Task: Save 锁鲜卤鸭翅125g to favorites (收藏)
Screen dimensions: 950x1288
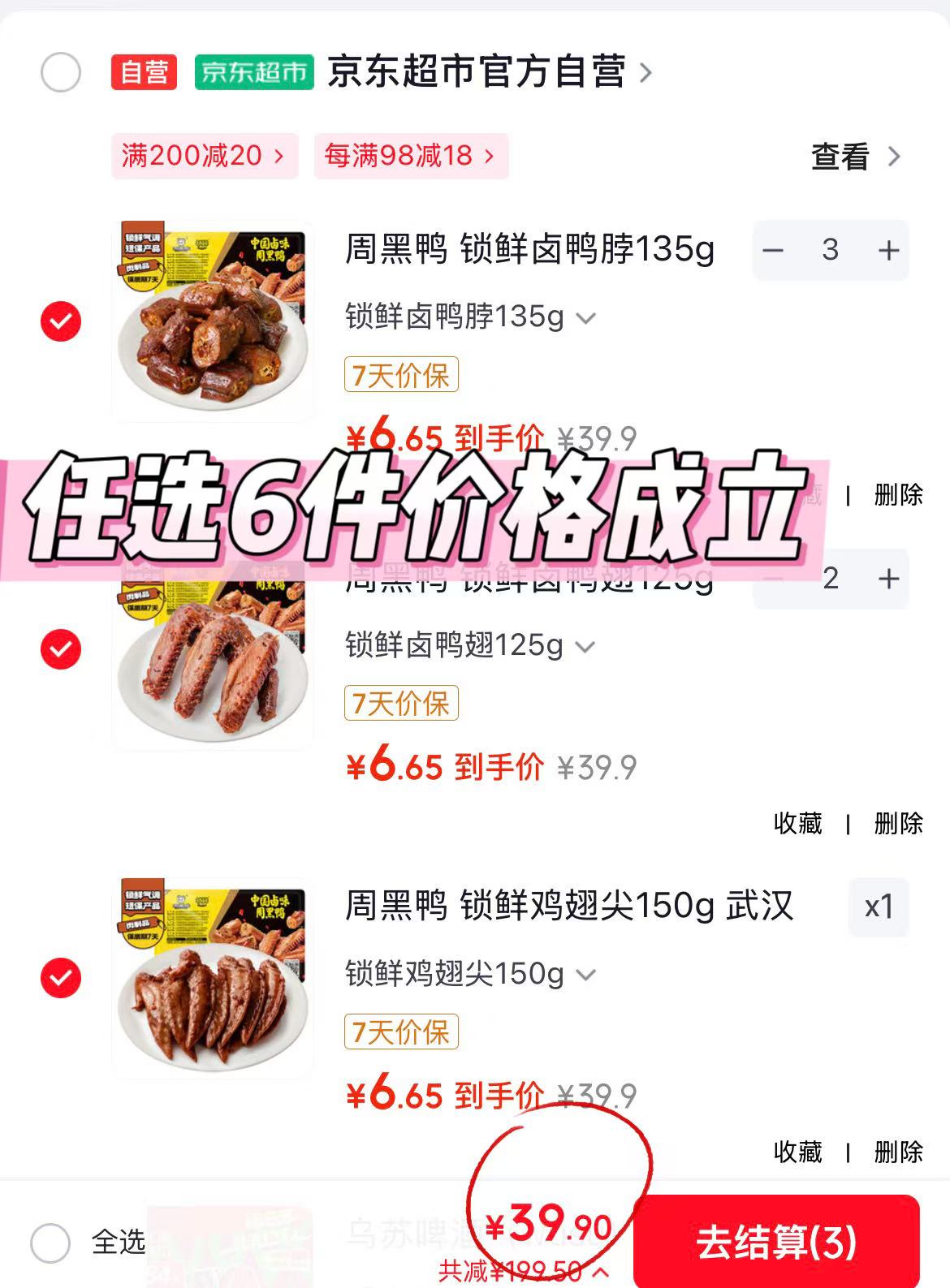Action: [797, 823]
